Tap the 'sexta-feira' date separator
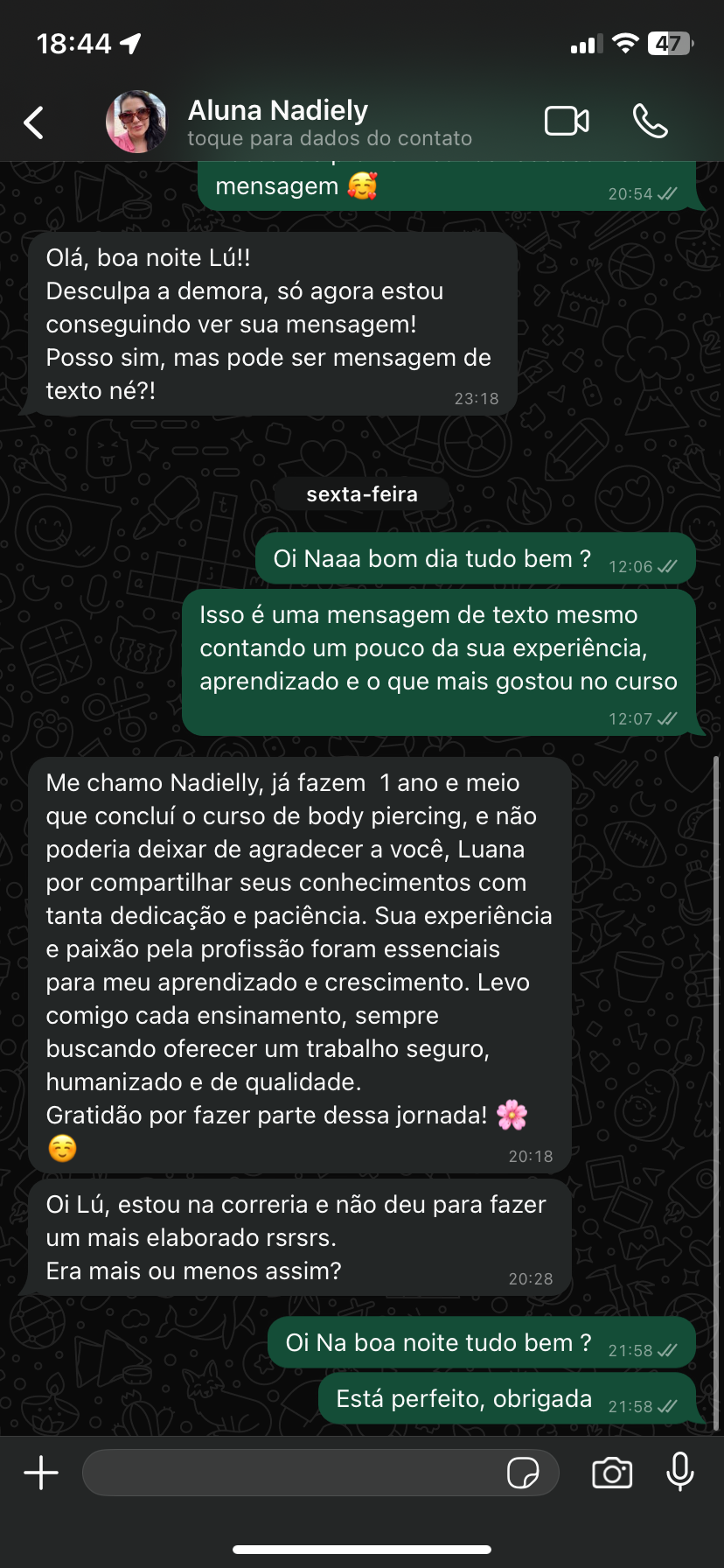This screenshot has height=1568, width=724. coord(362,493)
